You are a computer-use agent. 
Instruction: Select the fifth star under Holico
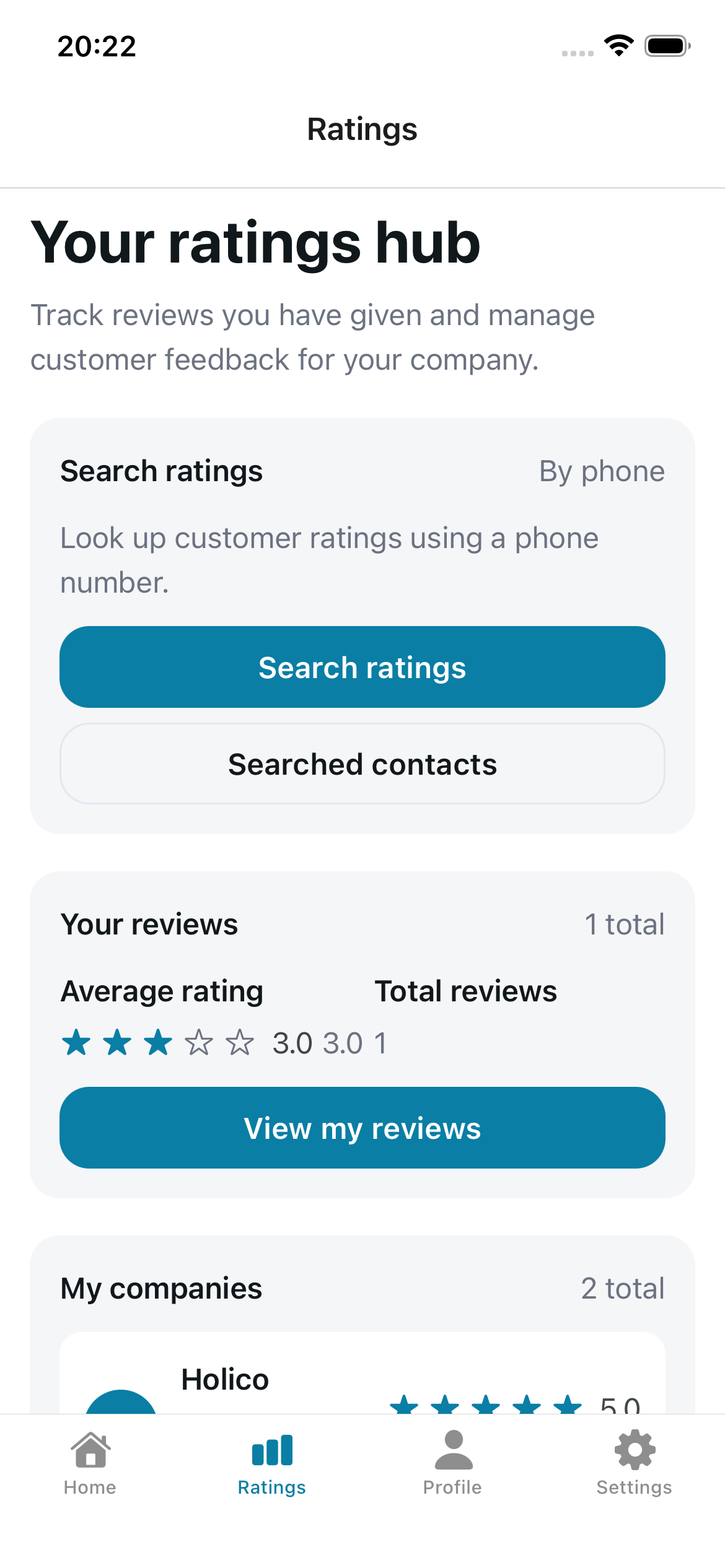point(568,1403)
